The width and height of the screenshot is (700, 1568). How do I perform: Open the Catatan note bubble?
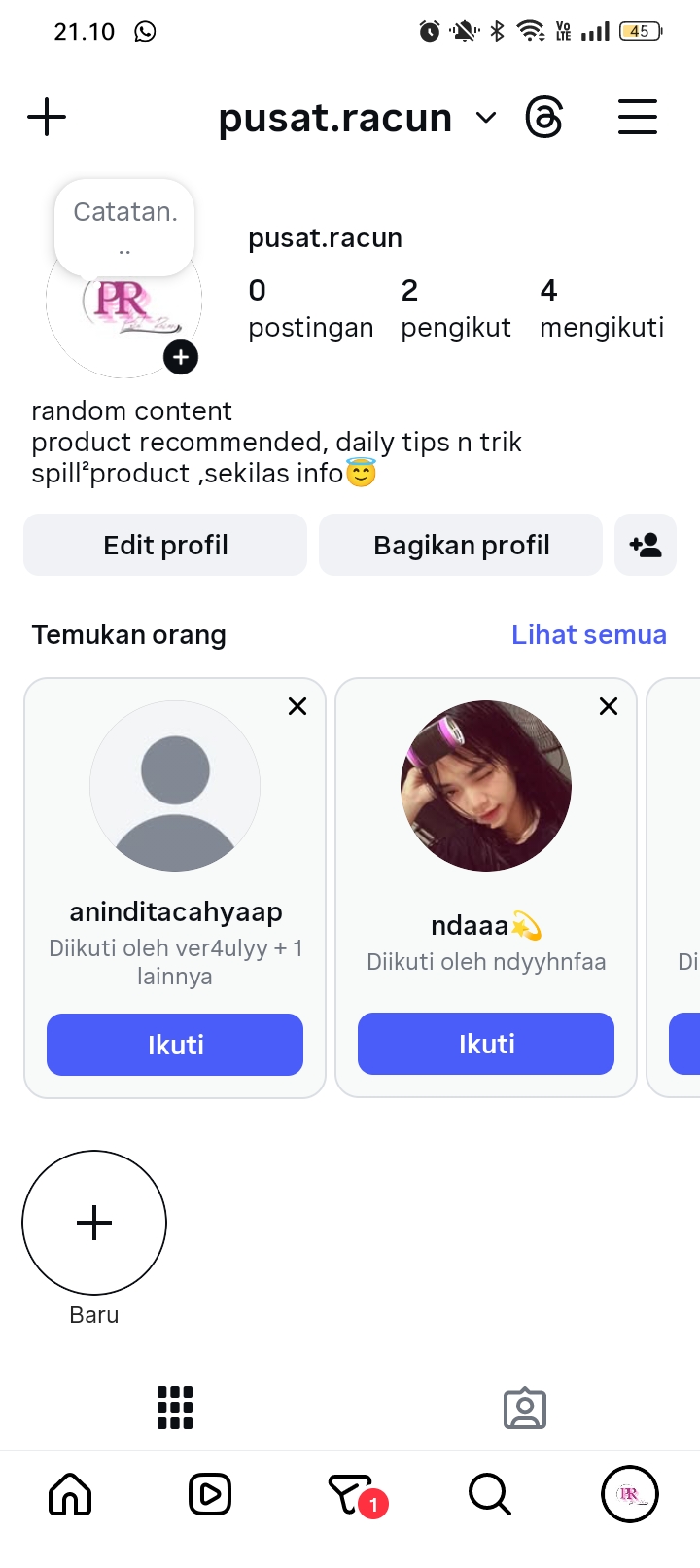tap(124, 226)
